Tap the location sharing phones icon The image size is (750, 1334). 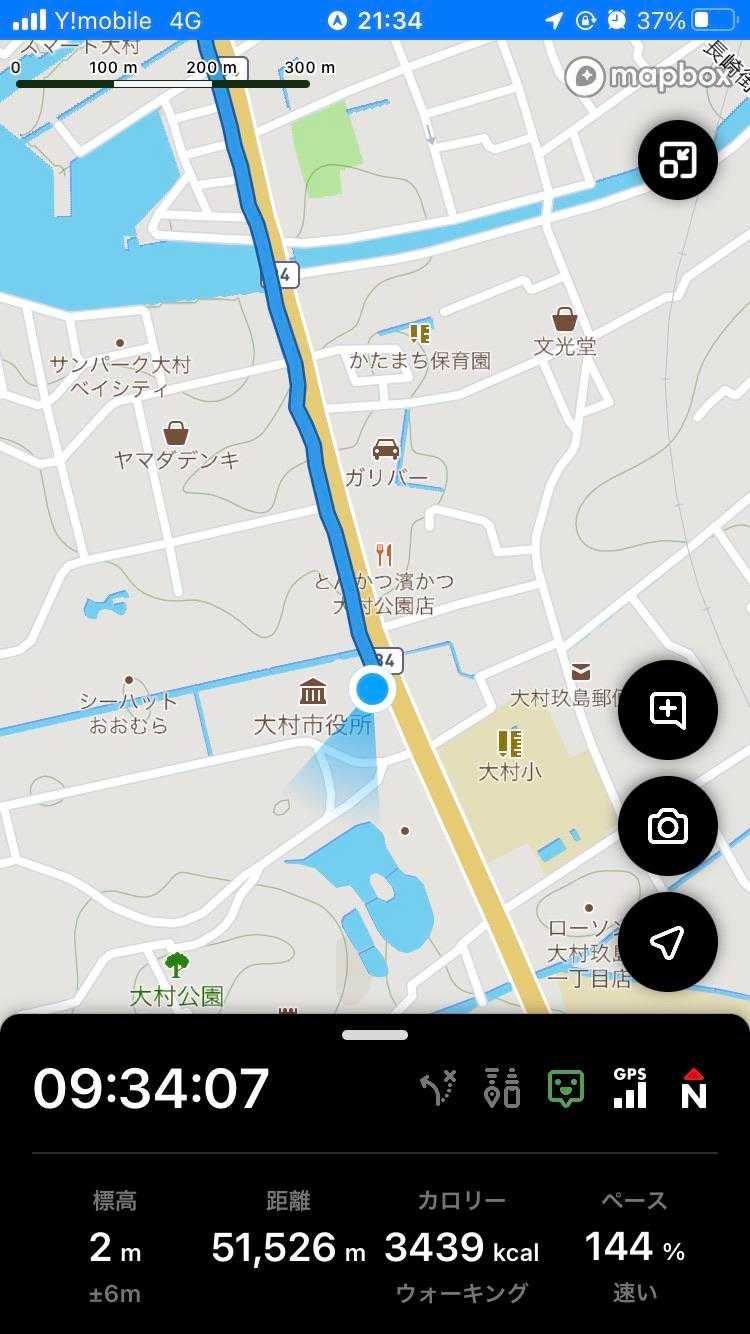(501, 1088)
